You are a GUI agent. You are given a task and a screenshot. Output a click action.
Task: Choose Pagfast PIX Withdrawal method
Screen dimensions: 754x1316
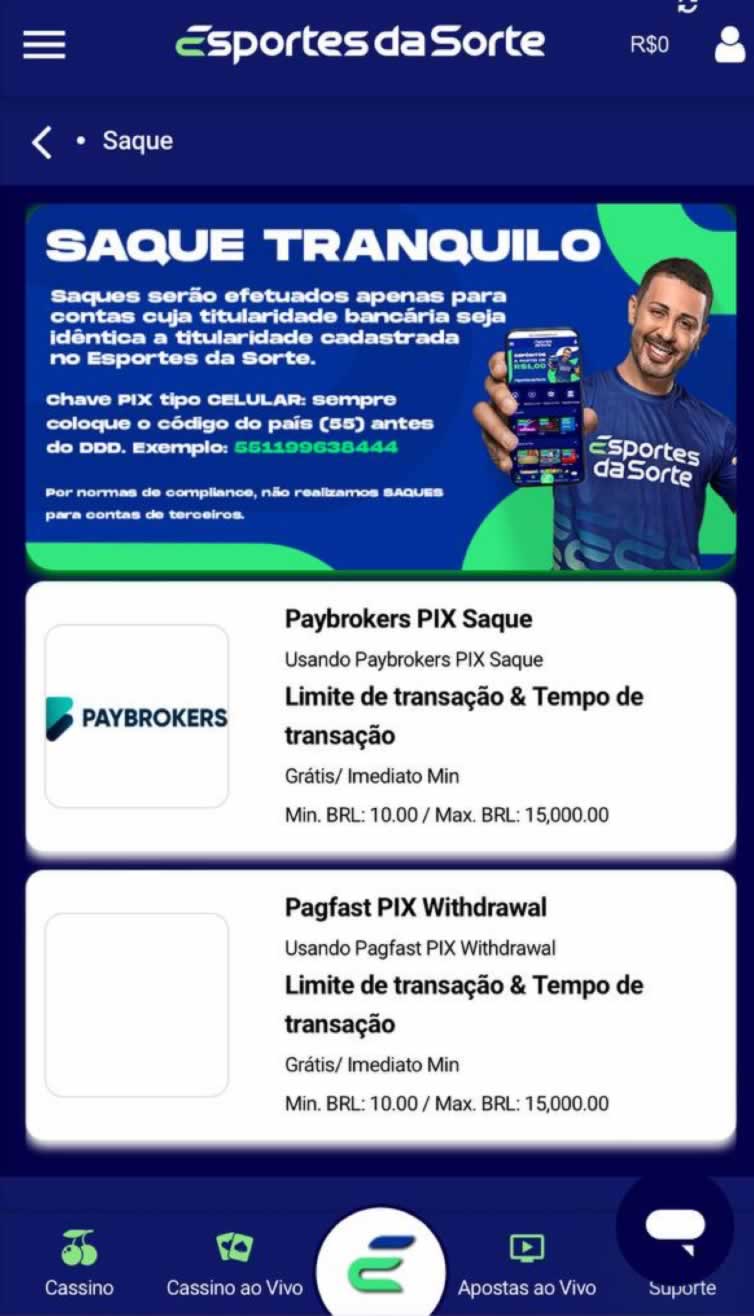(x=380, y=1005)
